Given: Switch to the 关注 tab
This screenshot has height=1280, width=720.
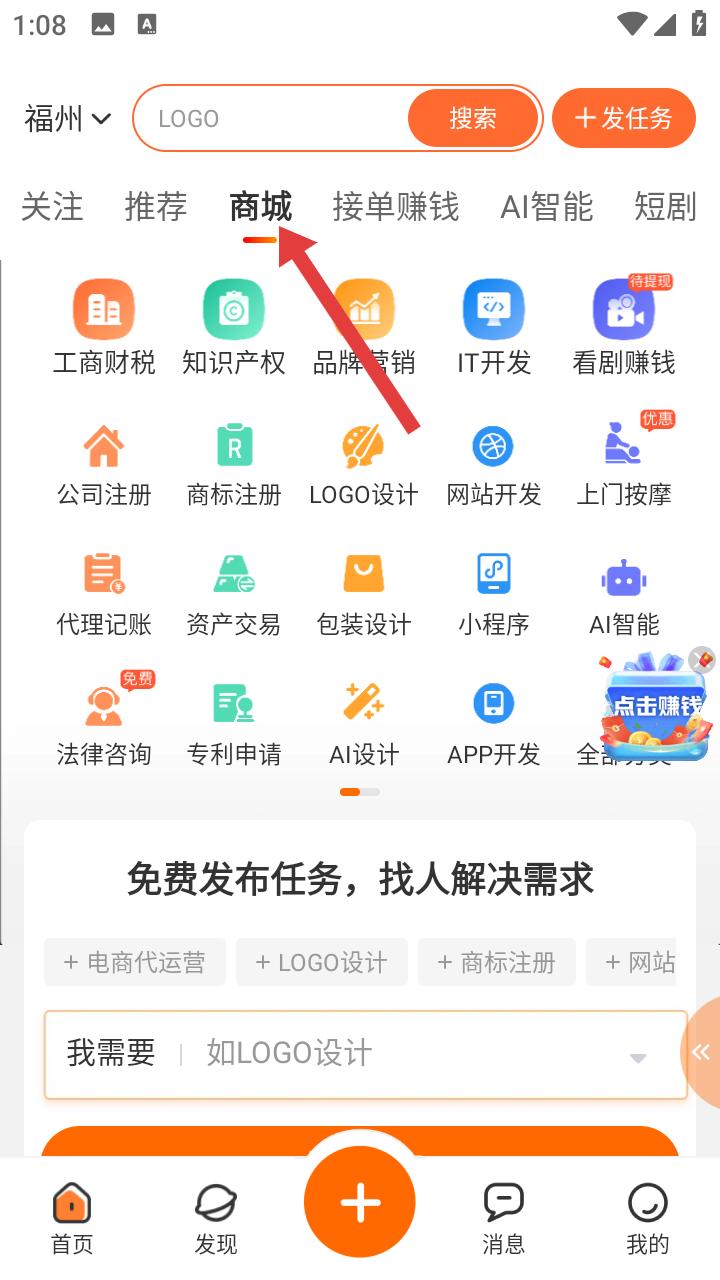Looking at the screenshot, I should 52,207.
